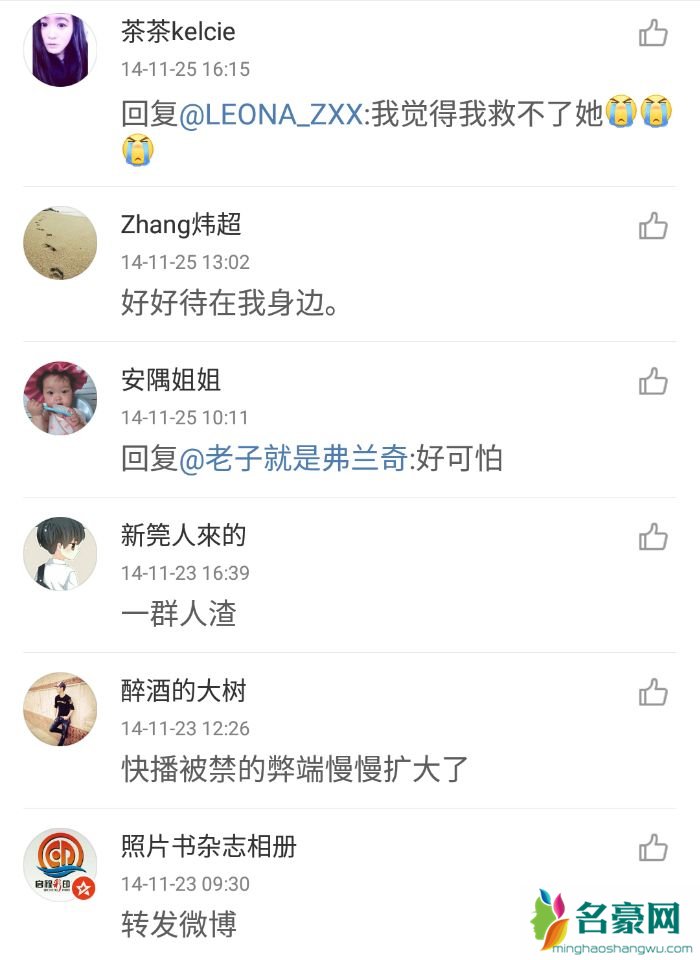Open the @老子就是弗兰奇 mention link
Screen dimensions: 700x960
click(294, 459)
